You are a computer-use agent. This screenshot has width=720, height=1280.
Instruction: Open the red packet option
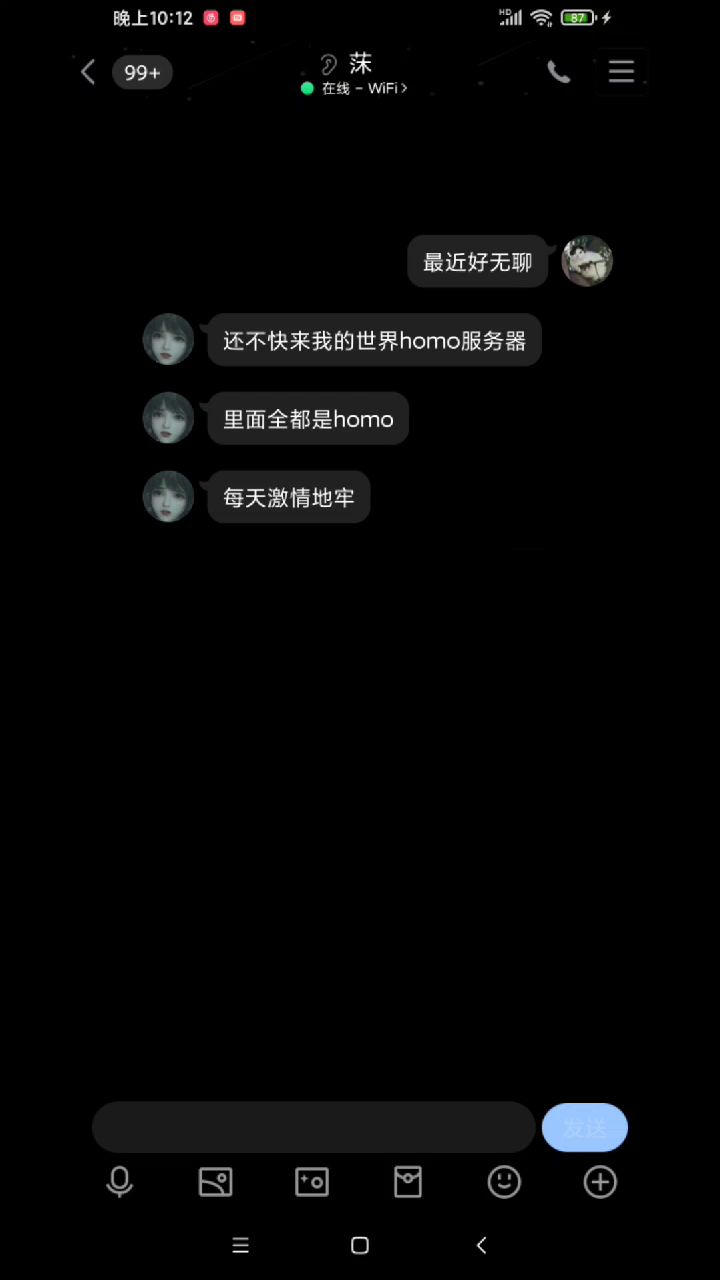(x=408, y=1182)
